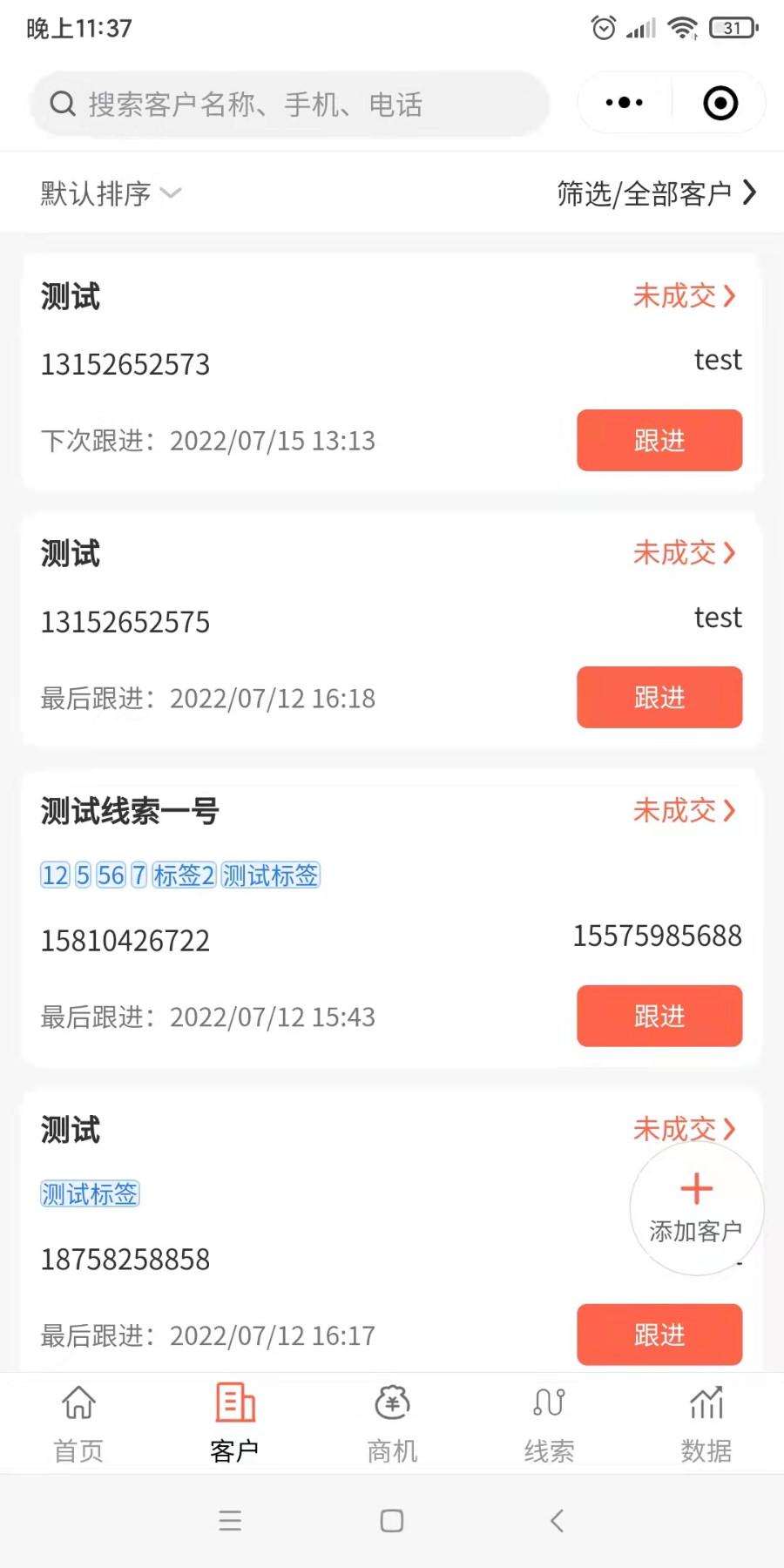Open 未成交 status for 13152652573
This screenshot has width=784, height=1568.
pyautogui.click(x=685, y=296)
